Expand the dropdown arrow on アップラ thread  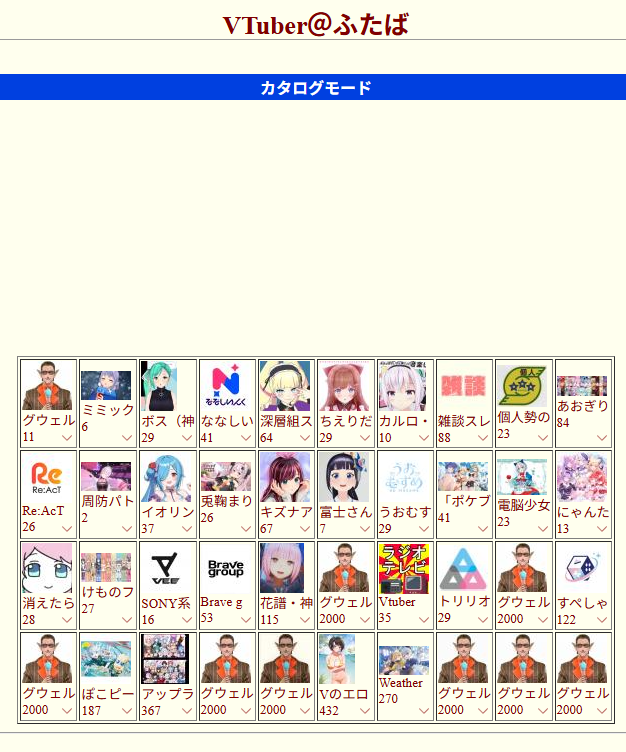point(186,710)
